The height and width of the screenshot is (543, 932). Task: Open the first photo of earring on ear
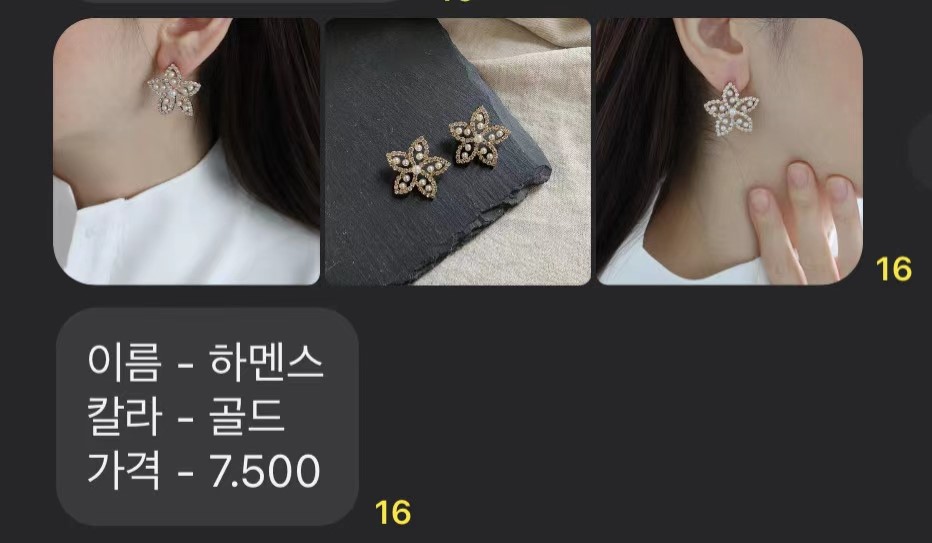[186, 151]
